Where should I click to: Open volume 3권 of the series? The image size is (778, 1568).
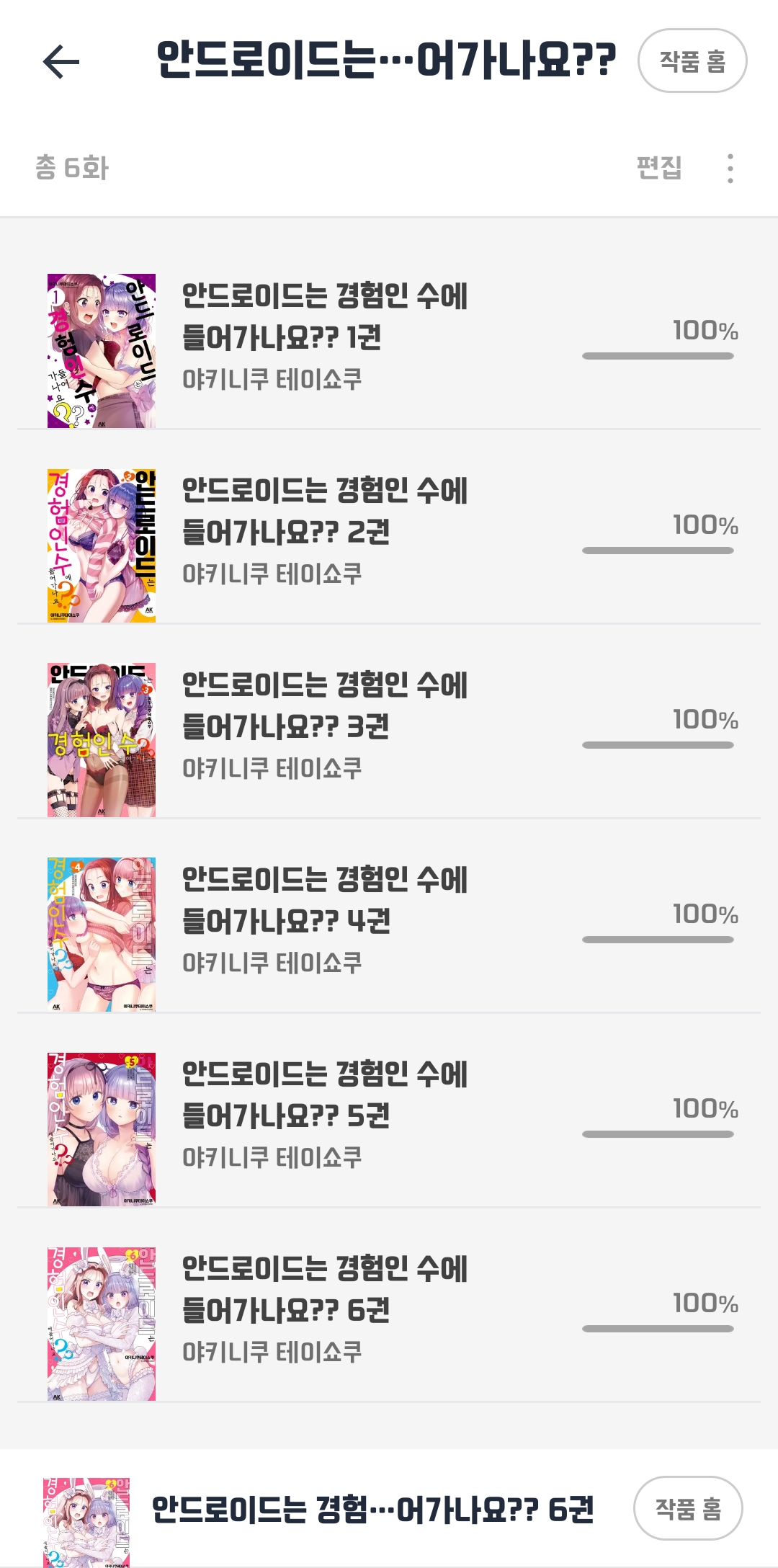(324, 726)
